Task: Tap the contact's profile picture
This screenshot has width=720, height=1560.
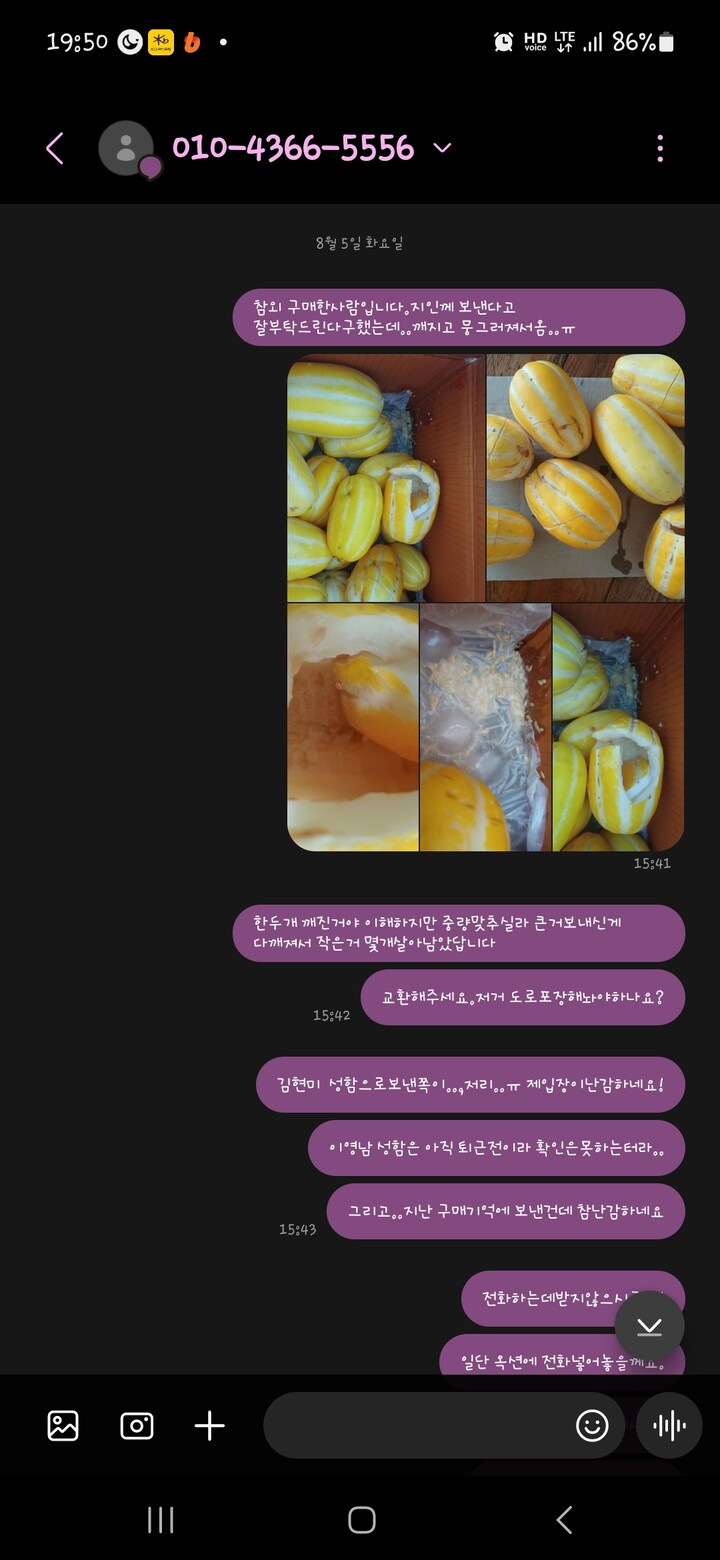Action: tap(128, 147)
